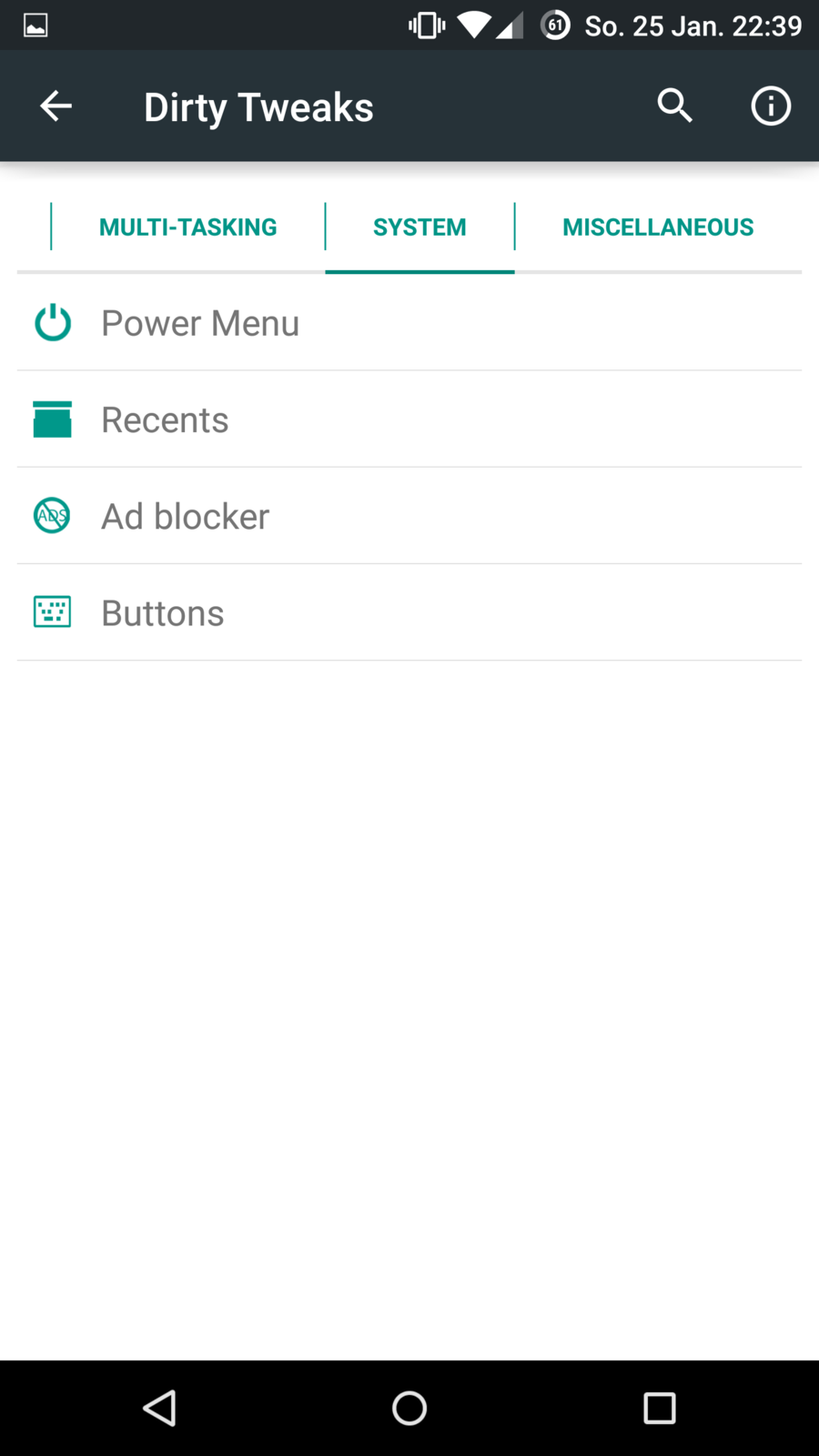819x1456 pixels.
Task: Open Ad blocker settings
Action: click(x=409, y=517)
